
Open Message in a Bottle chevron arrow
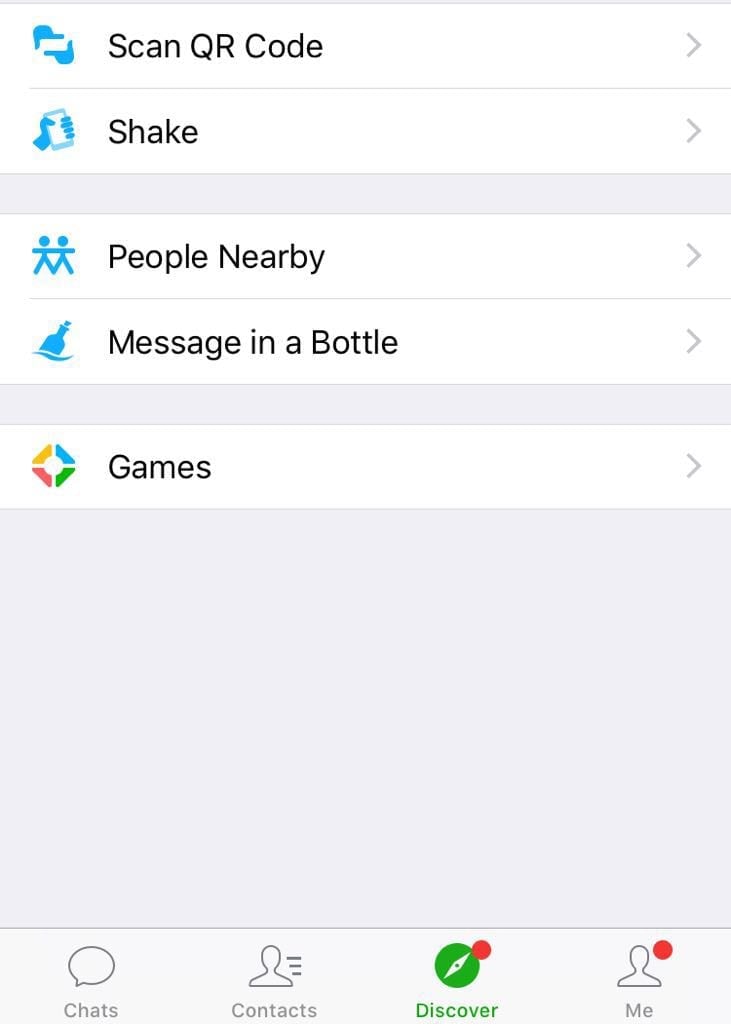tap(694, 341)
